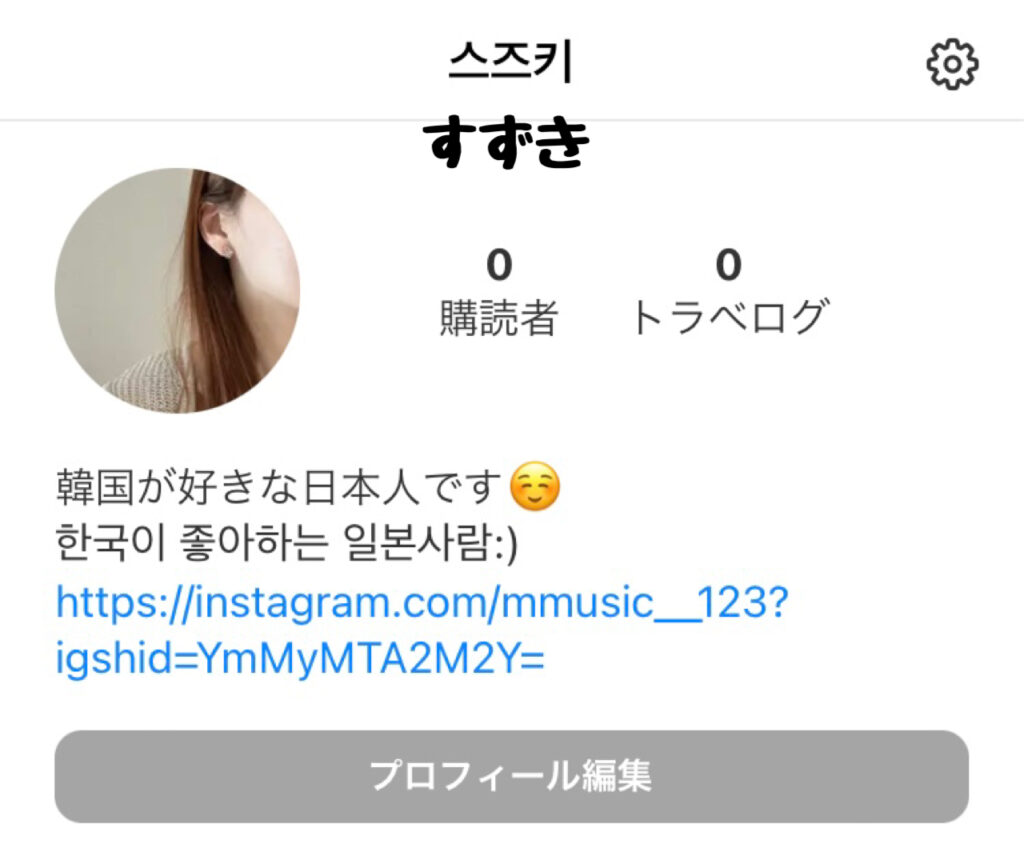This screenshot has width=1024, height=864.
Task: Open the 購読者 subscribers list
Action: pyautogui.click(x=498, y=292)
